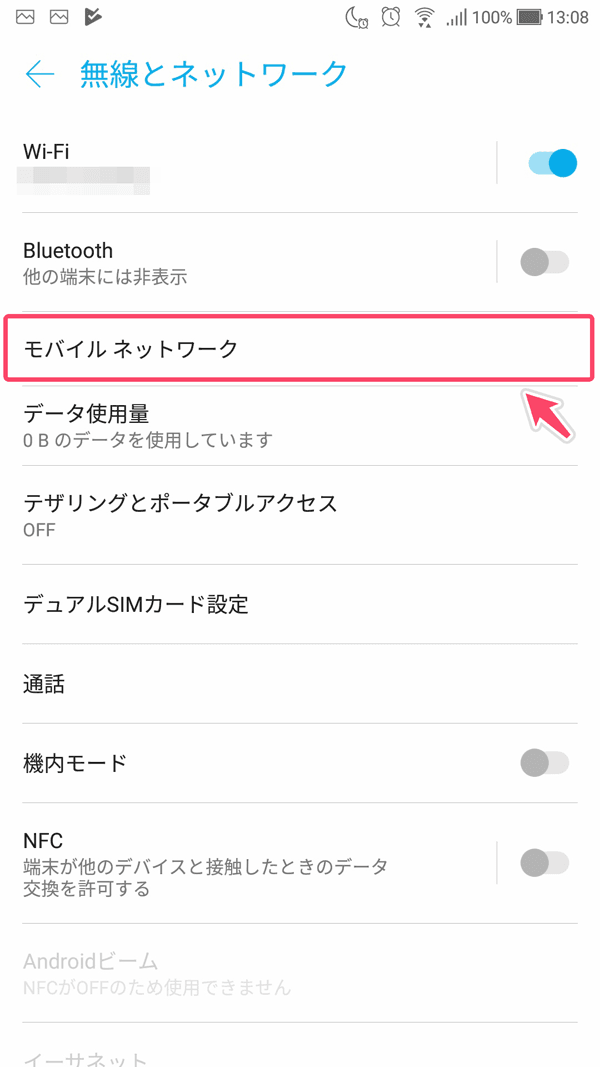
Task: Turn off the Wi-Fi switch
Action: coord(552,163)
